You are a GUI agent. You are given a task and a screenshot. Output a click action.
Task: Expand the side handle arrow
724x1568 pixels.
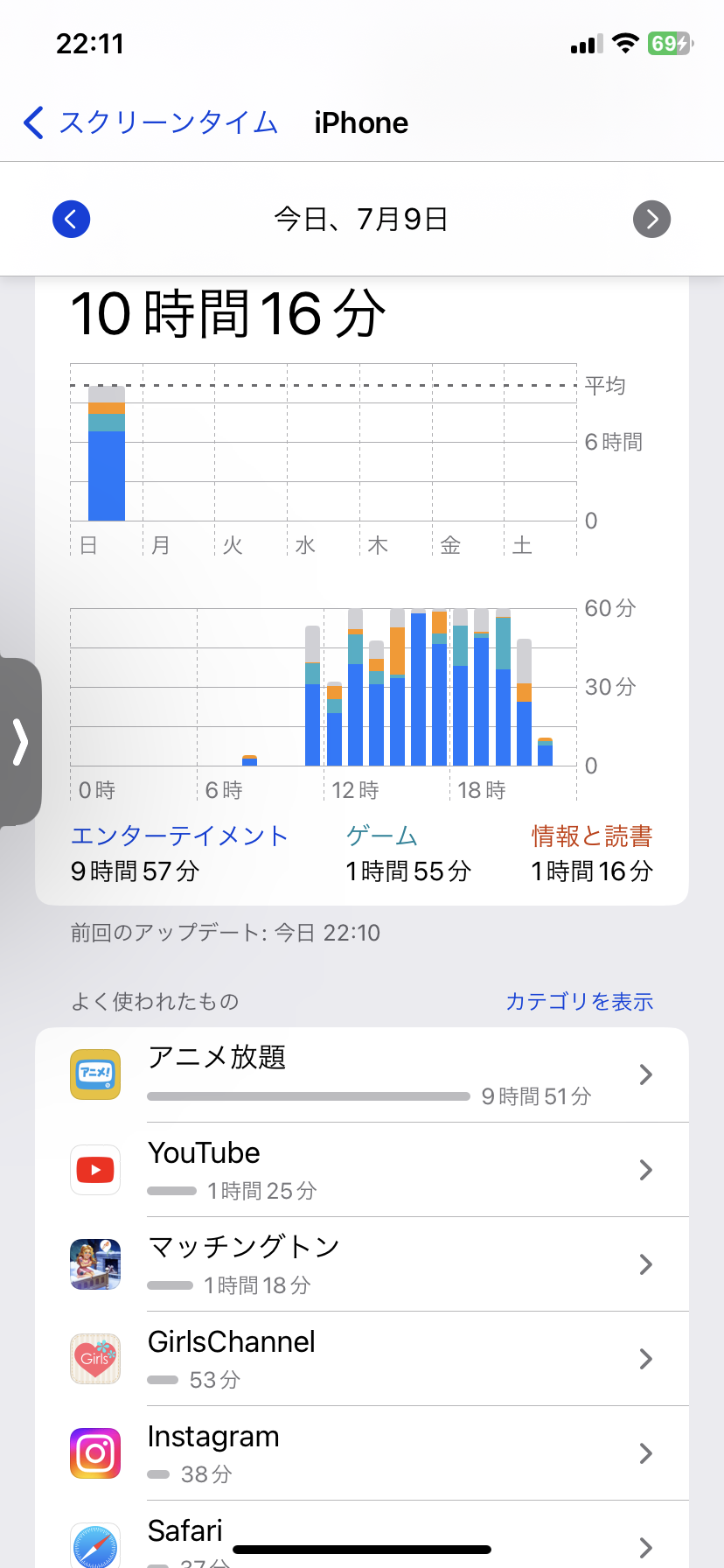[20, 742]
